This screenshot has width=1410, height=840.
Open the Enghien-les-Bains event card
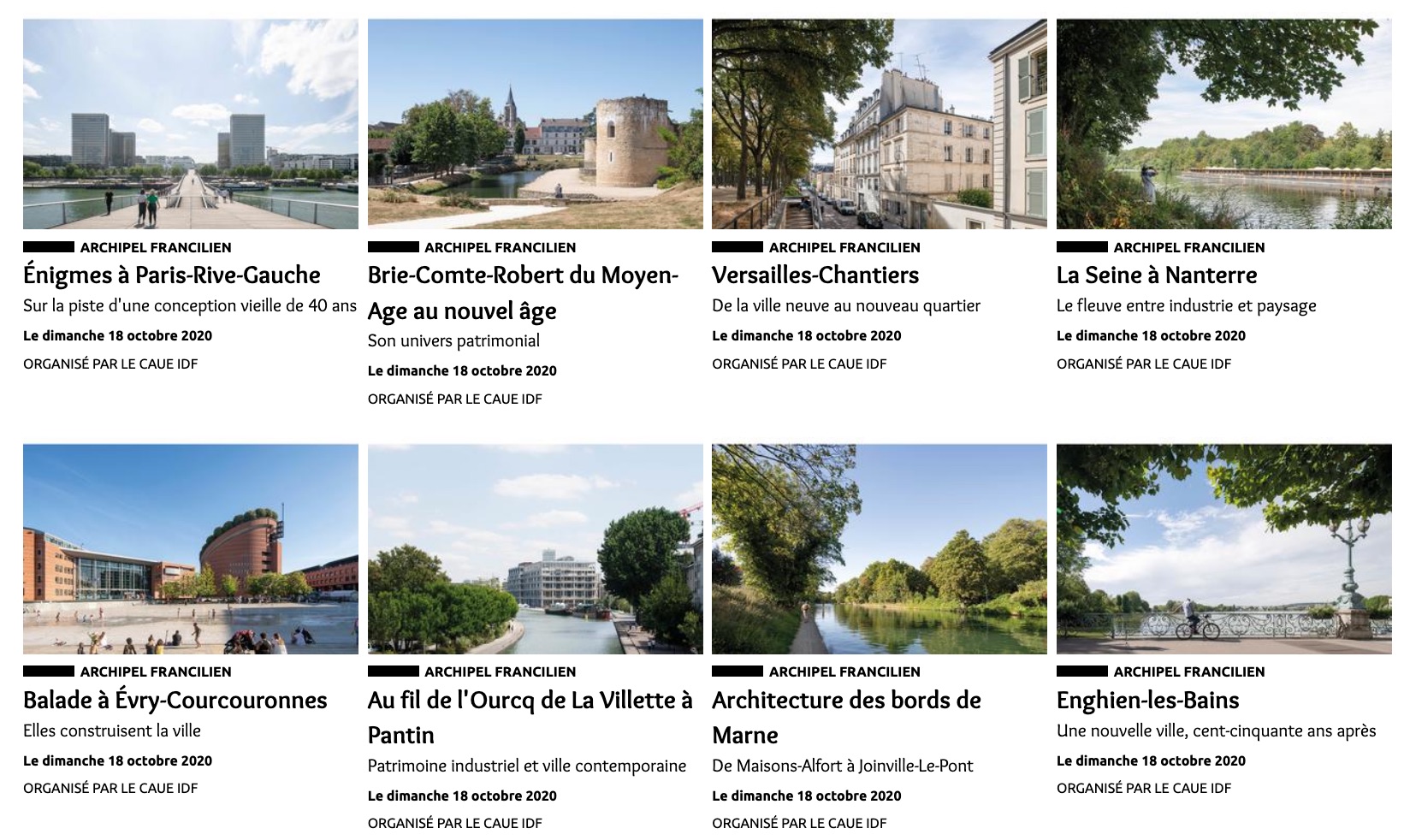(x=1147, y=701)
